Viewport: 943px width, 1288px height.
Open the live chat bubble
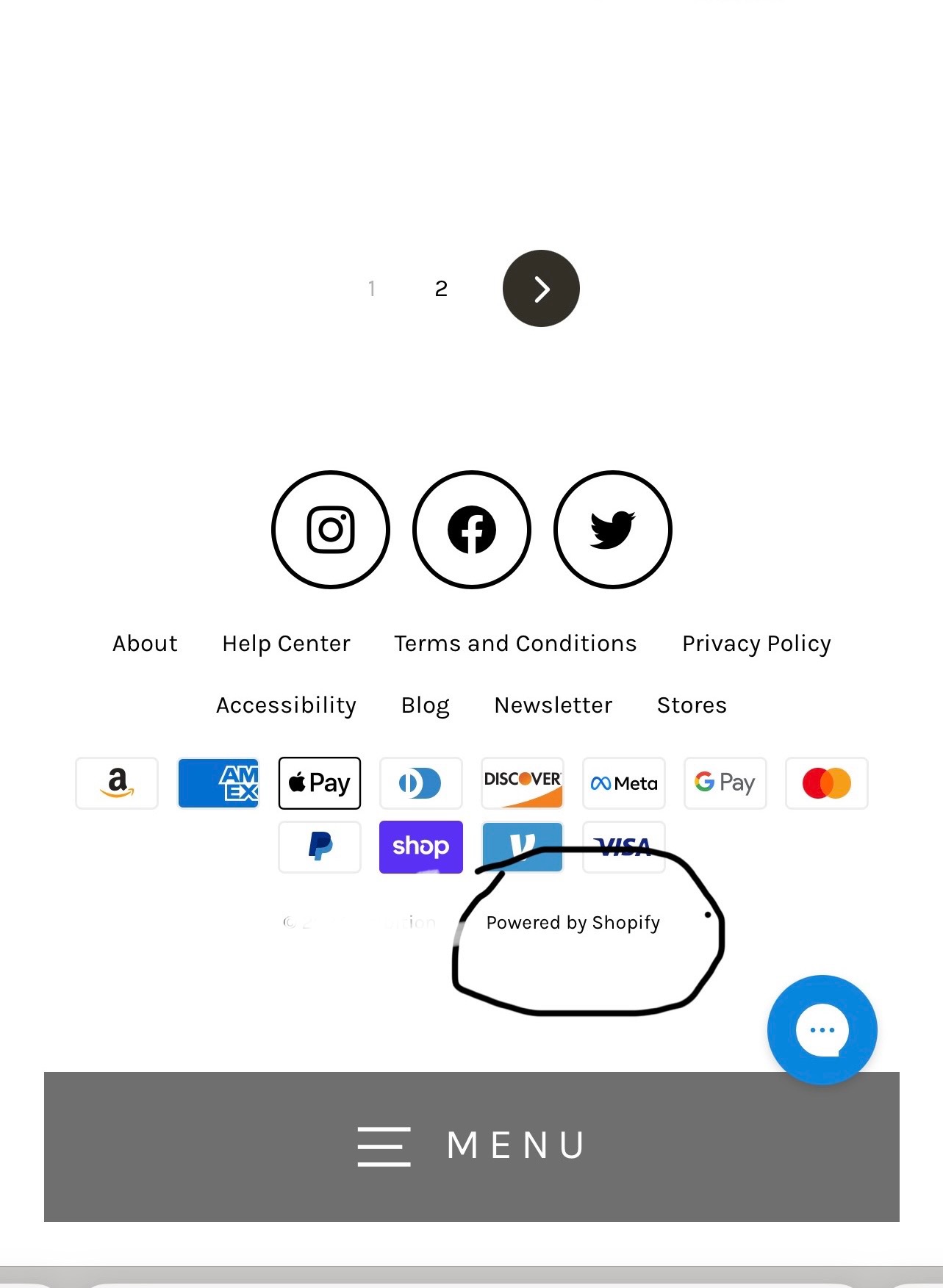pos(822,1029)
